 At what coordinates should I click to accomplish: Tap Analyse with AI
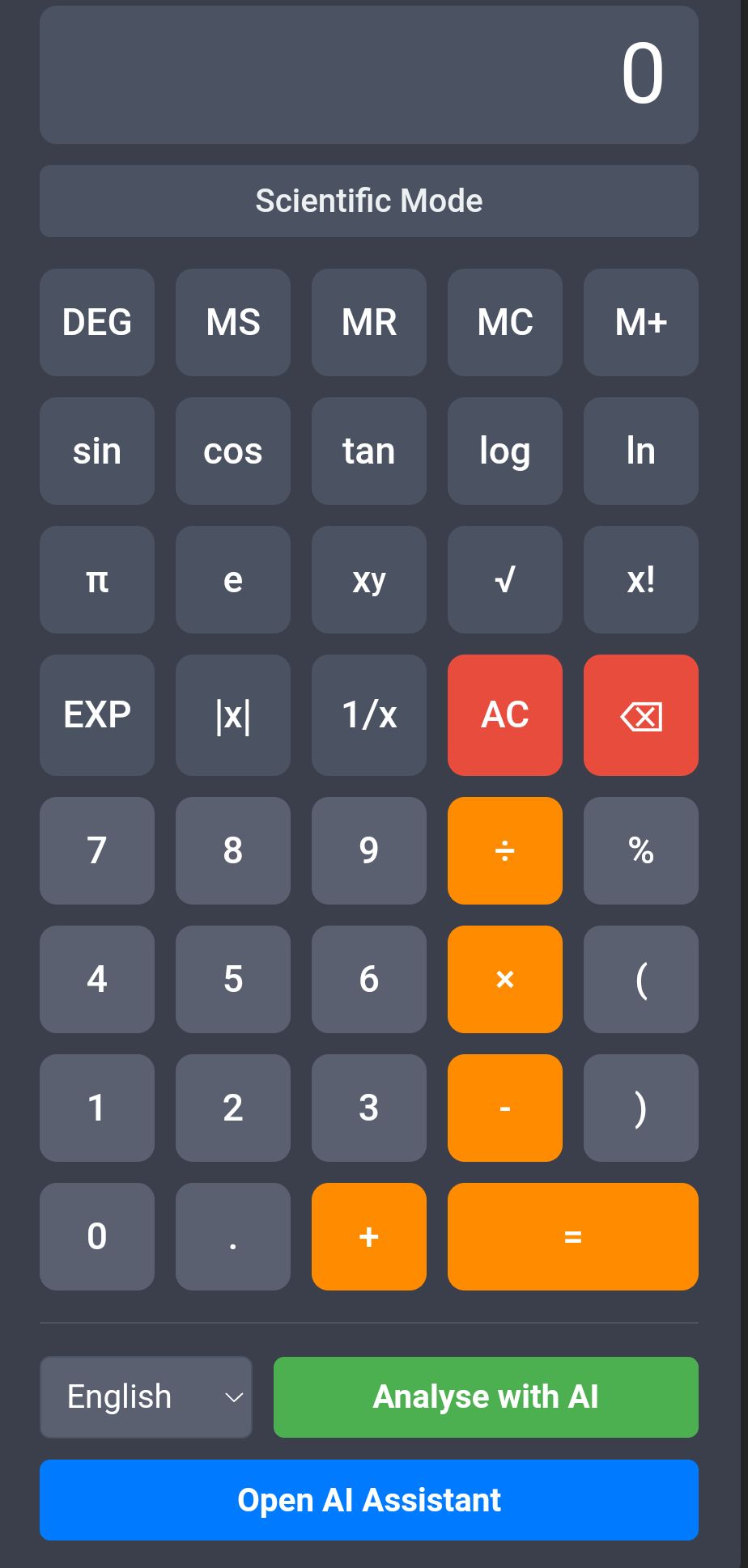(x=485, y=1396)
